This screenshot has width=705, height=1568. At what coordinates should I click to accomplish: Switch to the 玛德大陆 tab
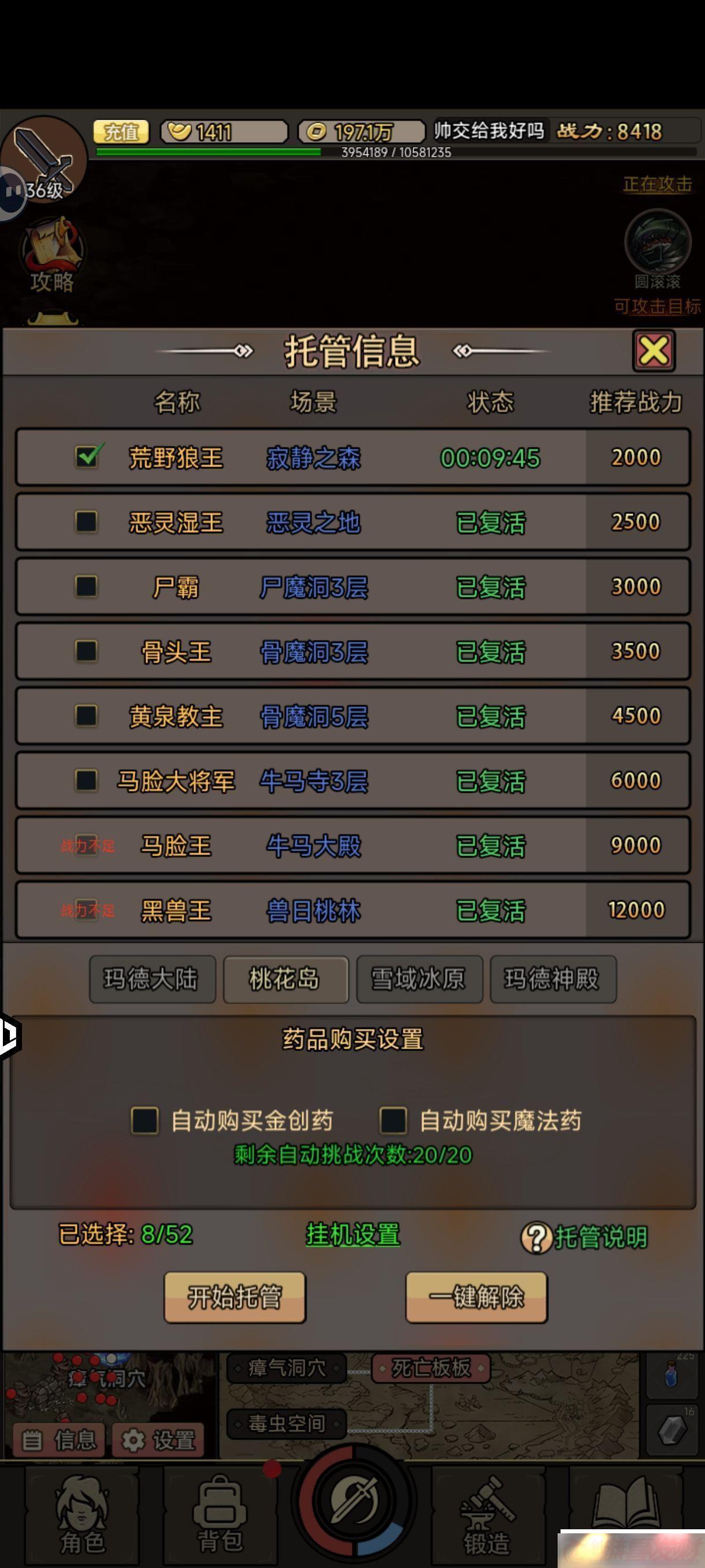pyautogui.click(x=152, y=979)
